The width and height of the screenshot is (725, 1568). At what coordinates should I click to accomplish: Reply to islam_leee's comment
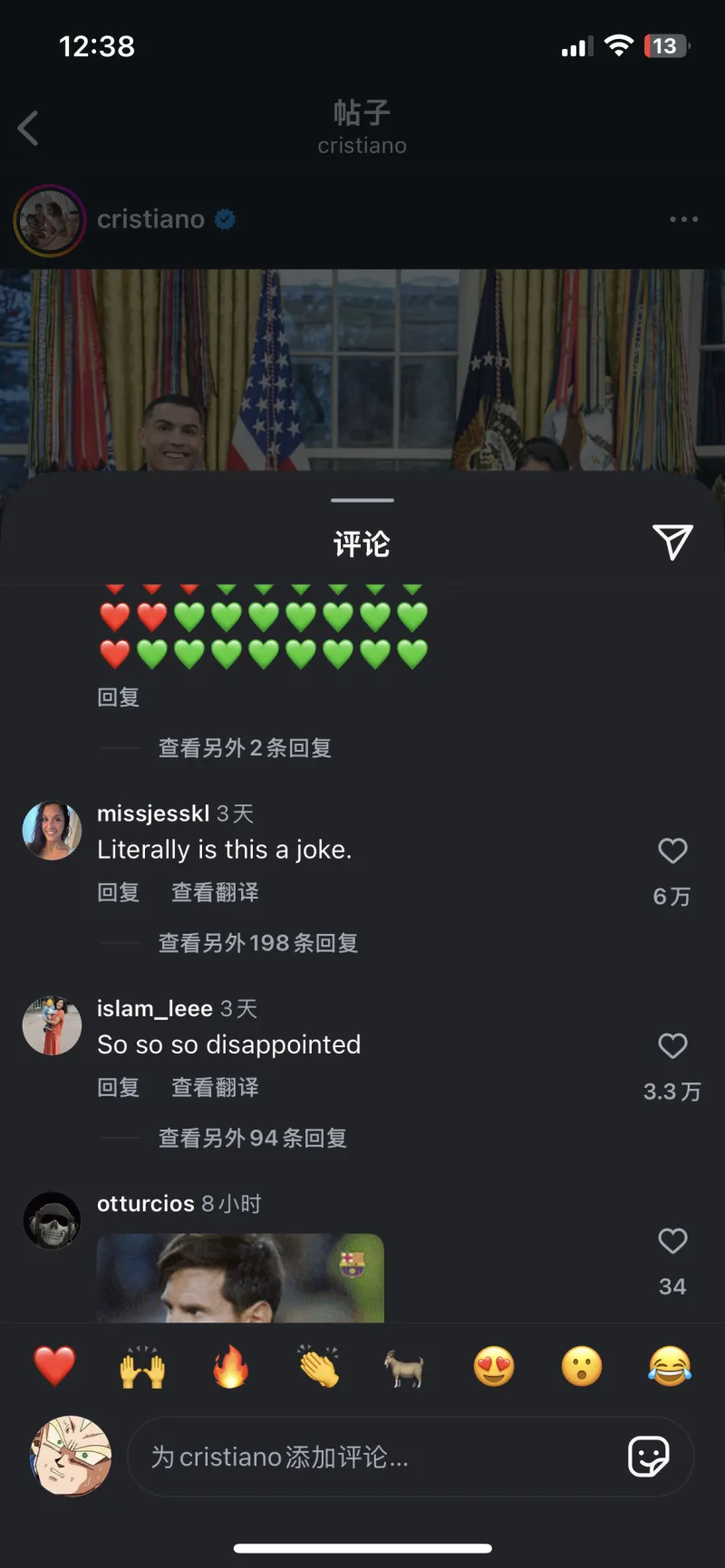(119, 1087)
